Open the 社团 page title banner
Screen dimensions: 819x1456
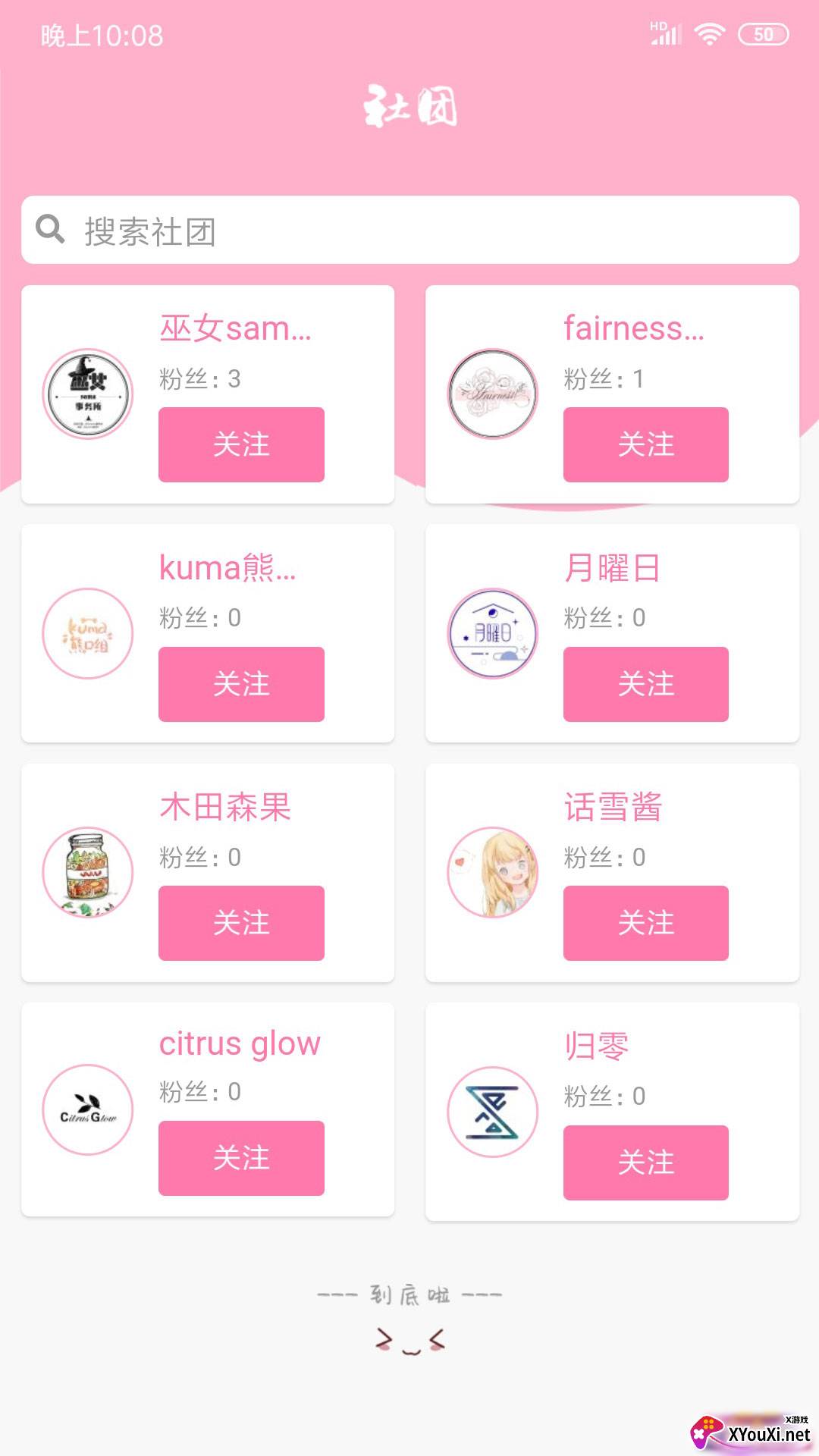pos(409,106)
